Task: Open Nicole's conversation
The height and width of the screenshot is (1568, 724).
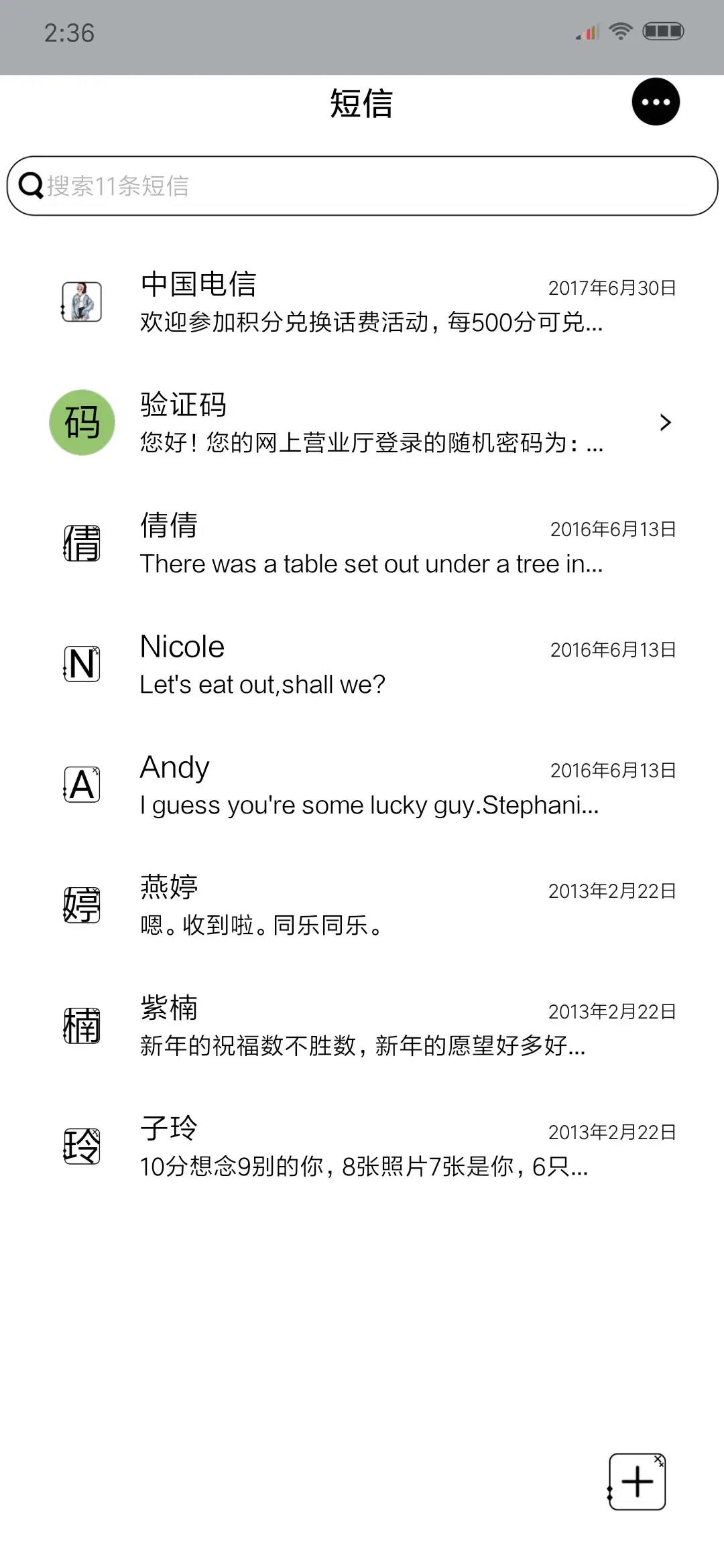Action: tap(369, 663)
